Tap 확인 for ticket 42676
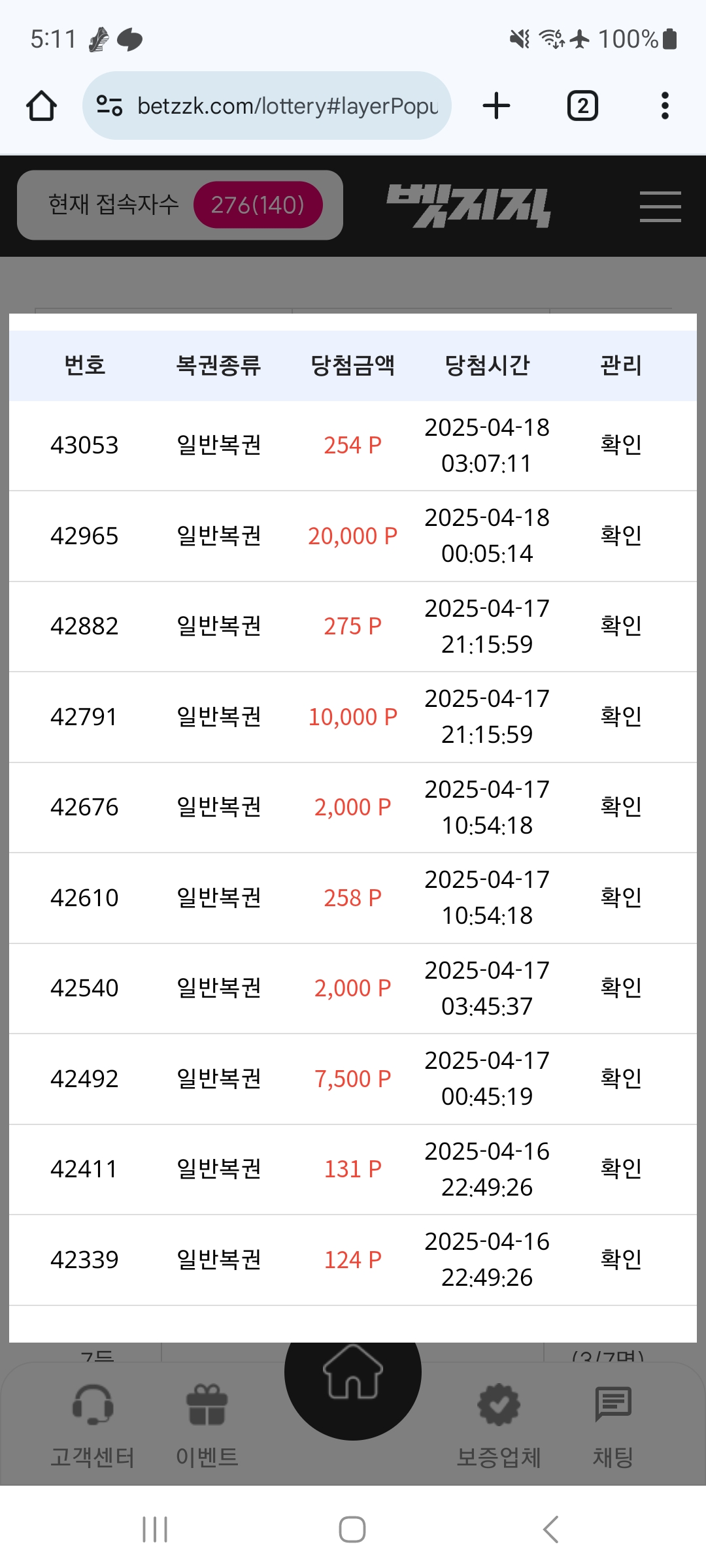This screenshot has height=1568, width=706. (621, 807)
